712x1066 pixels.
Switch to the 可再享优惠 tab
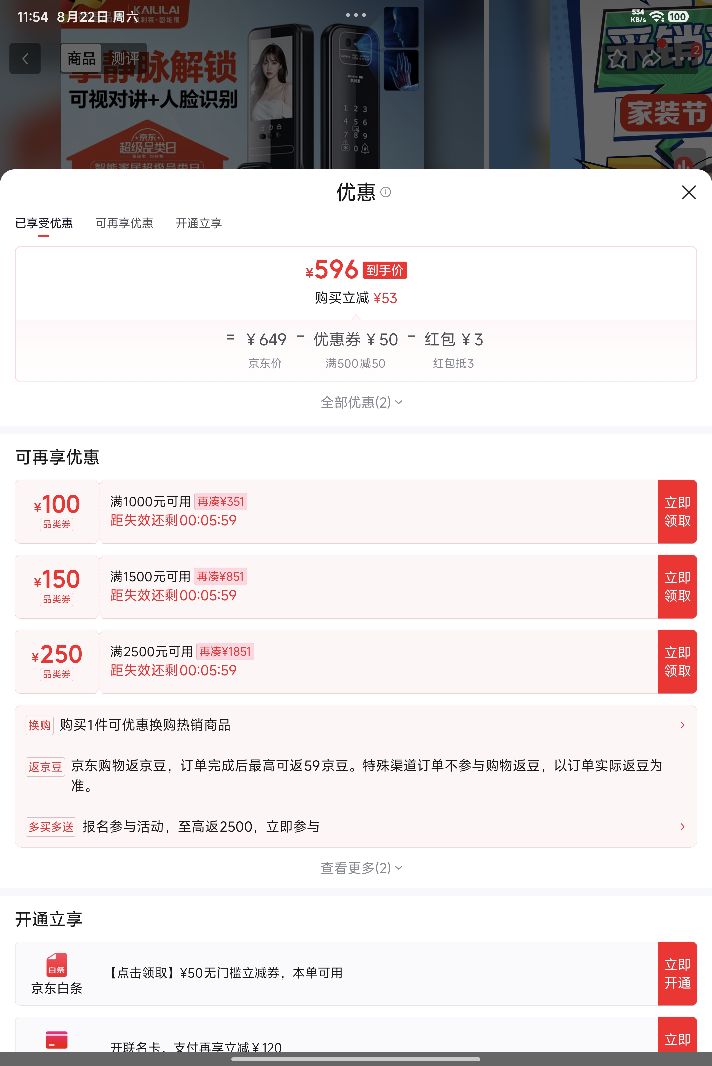point(124,223)
